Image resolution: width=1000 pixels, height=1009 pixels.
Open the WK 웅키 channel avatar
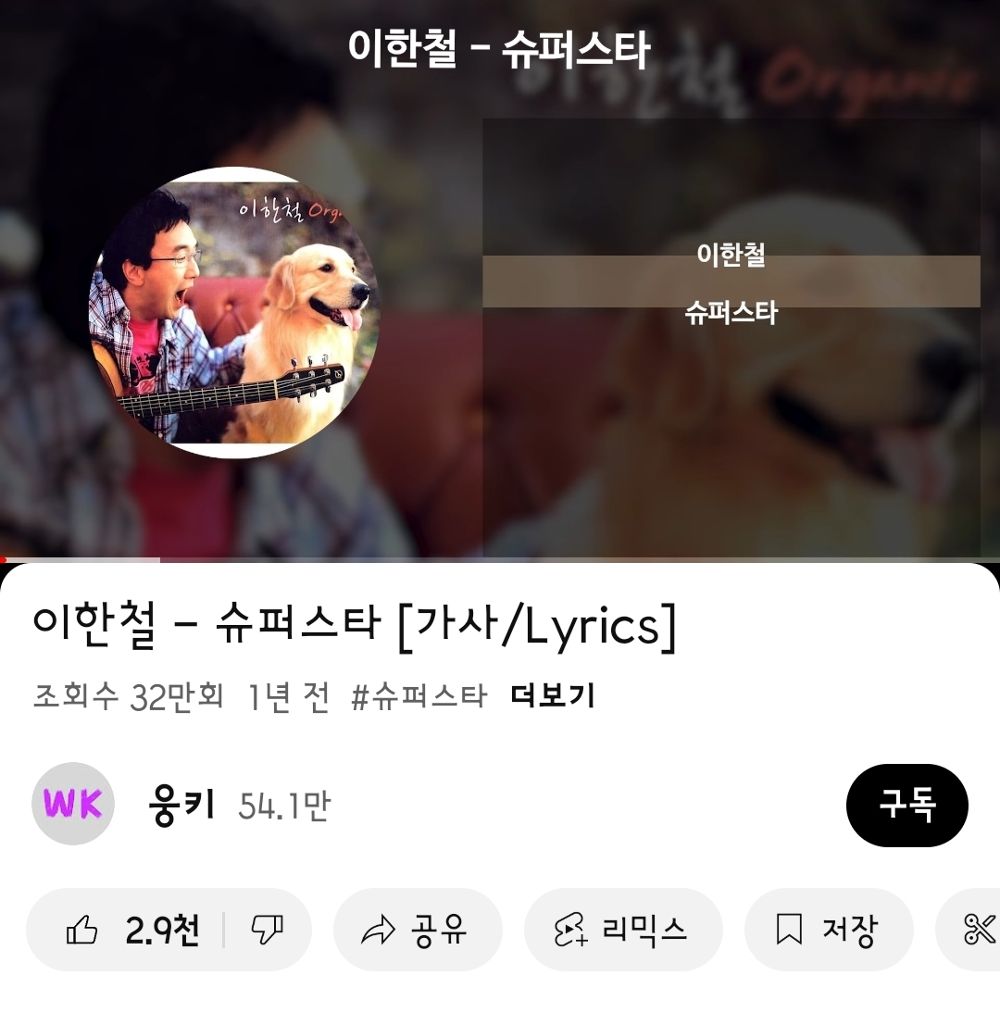[x=71, y=802]
